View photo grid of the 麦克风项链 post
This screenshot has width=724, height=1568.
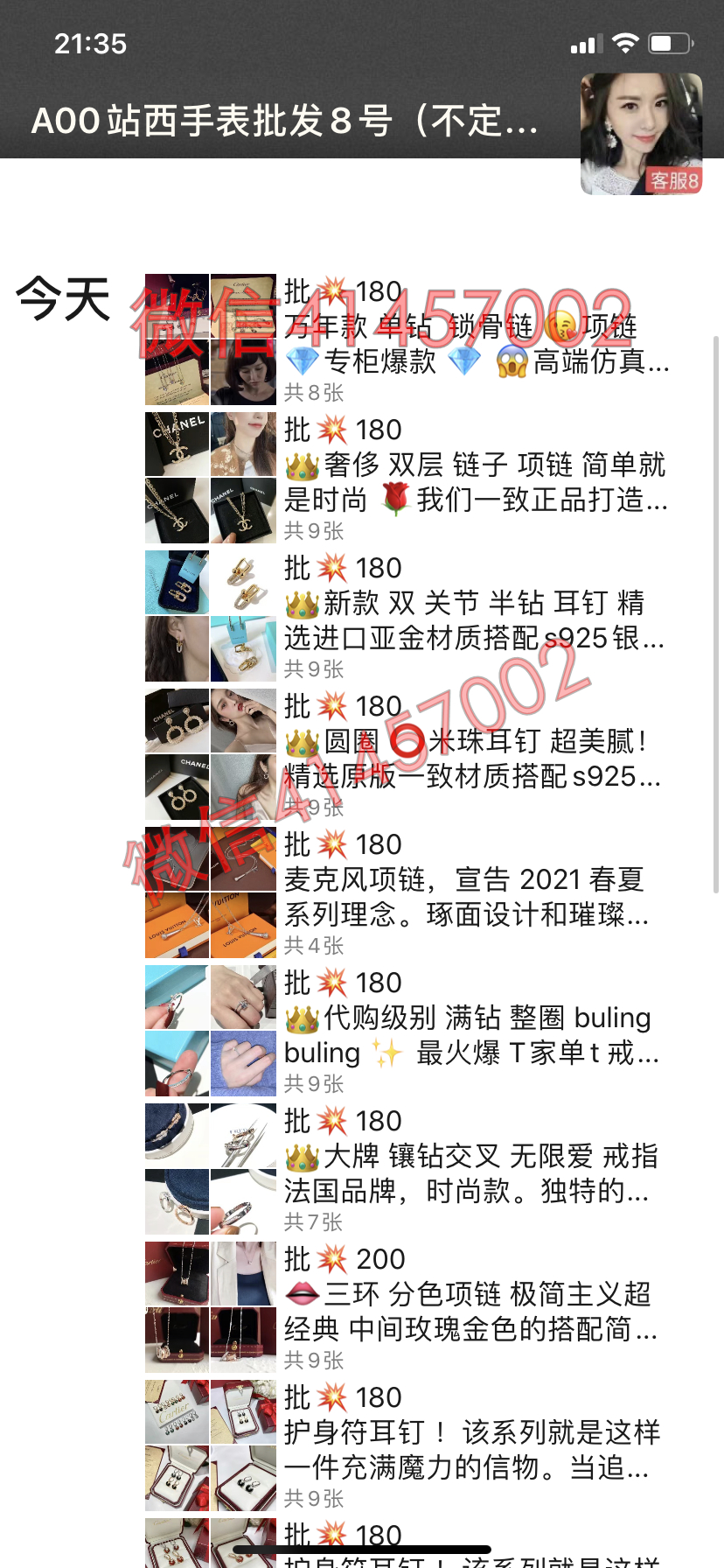211,892
